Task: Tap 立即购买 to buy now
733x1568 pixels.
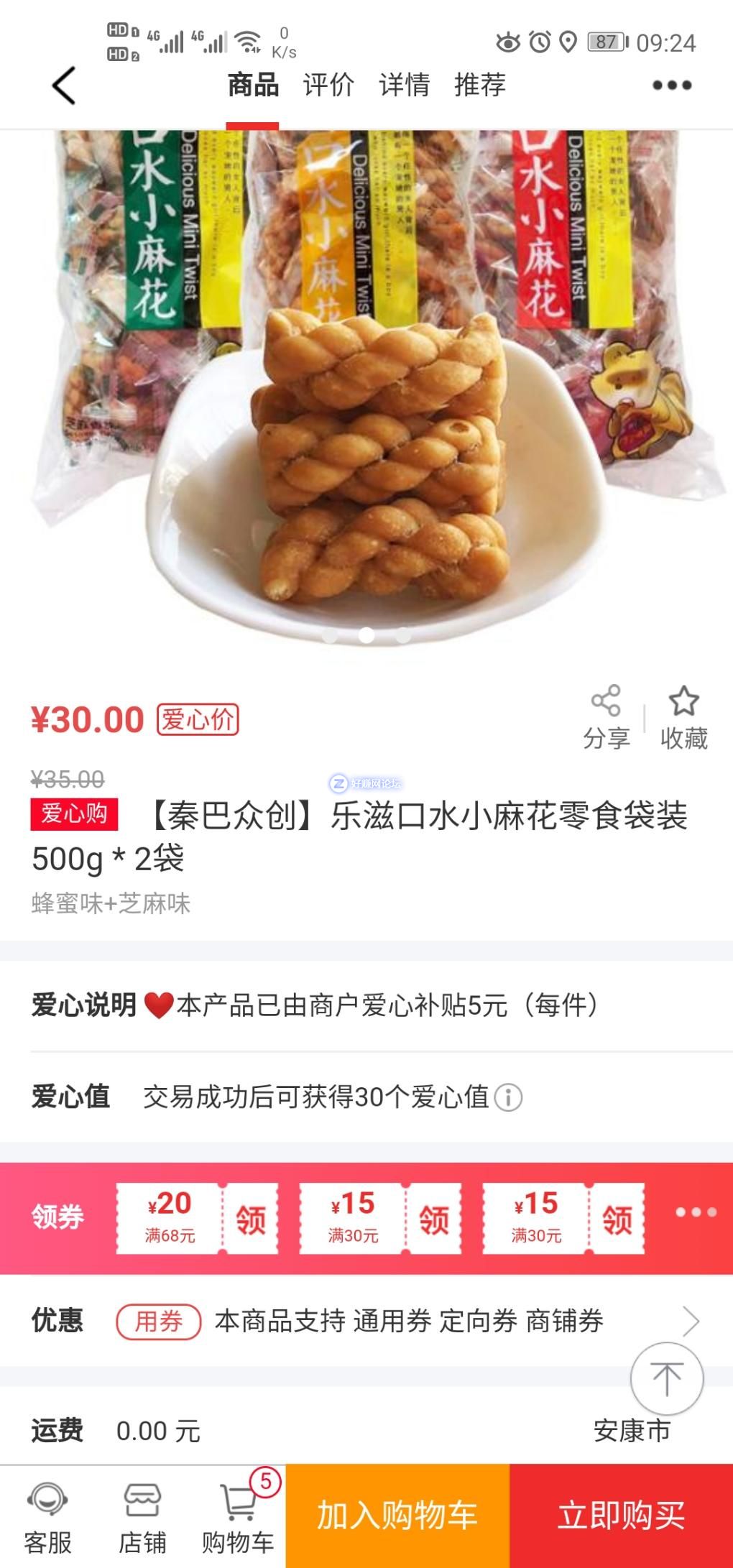Action: 621,1516
